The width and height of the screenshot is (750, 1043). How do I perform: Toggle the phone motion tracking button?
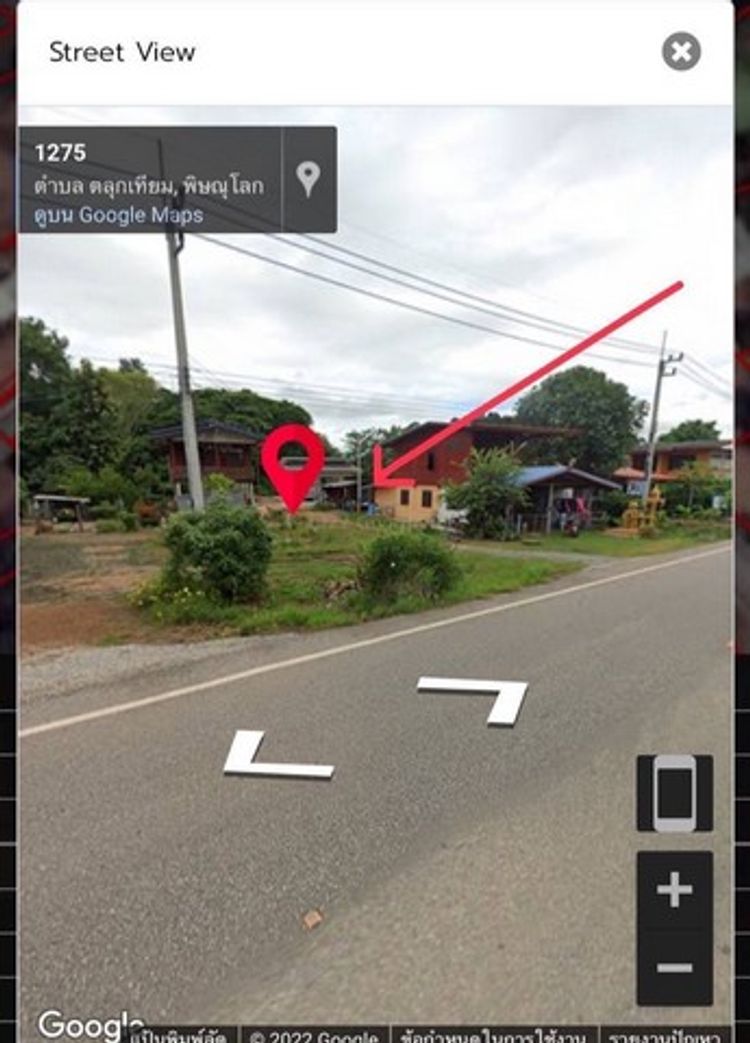[674, 793]
